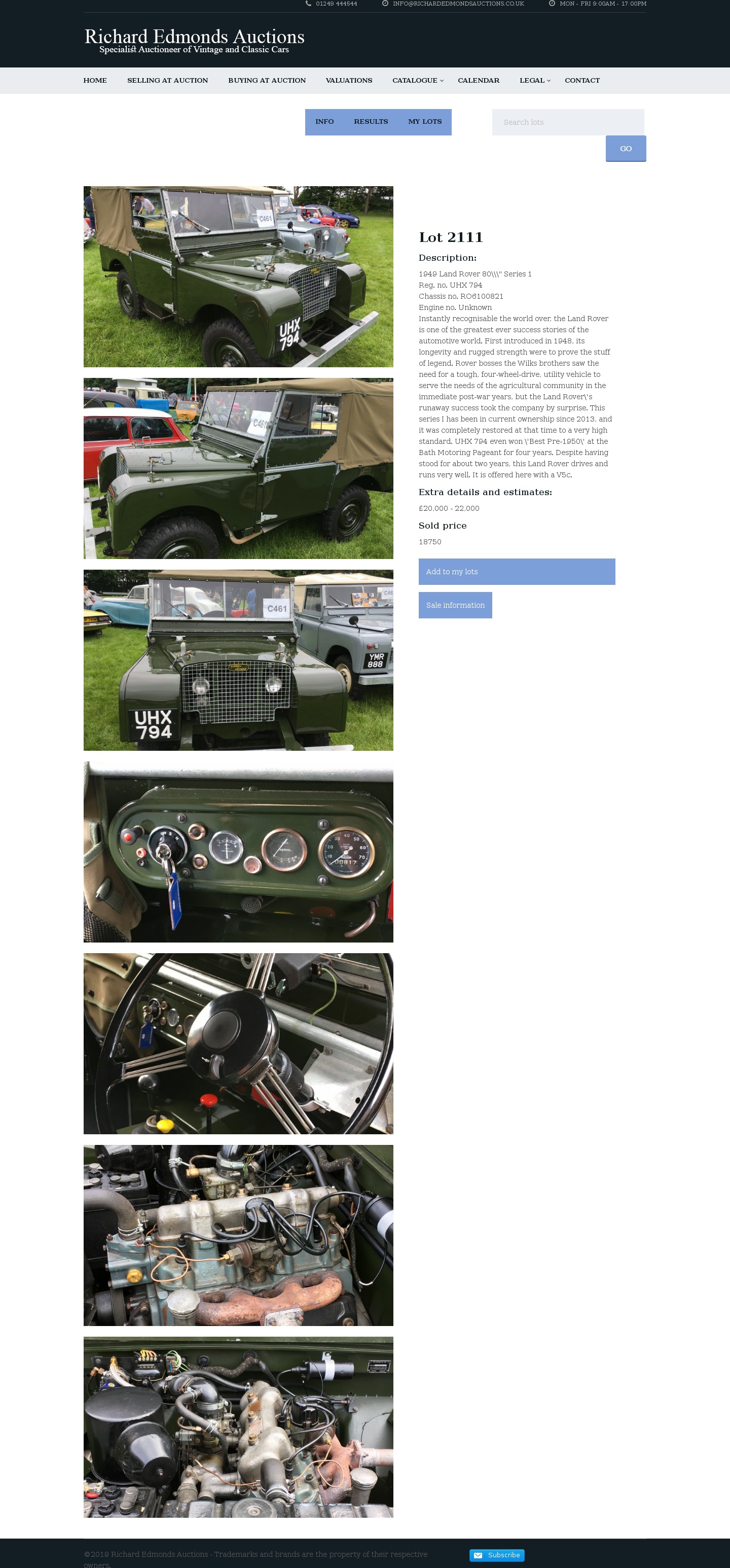Open Selling at Auction page

click(x=167, y=80)
